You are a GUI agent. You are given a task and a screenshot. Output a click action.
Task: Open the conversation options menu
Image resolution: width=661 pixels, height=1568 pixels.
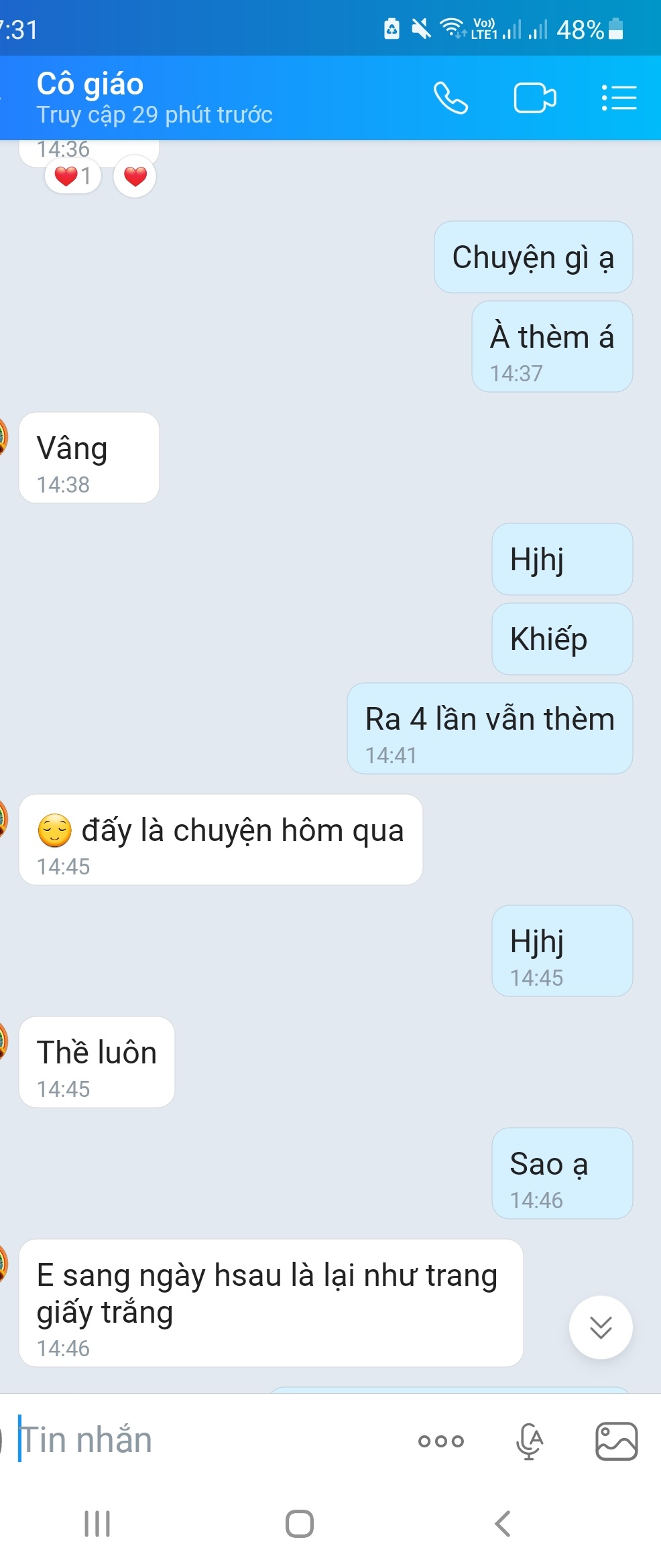point(618,98)
